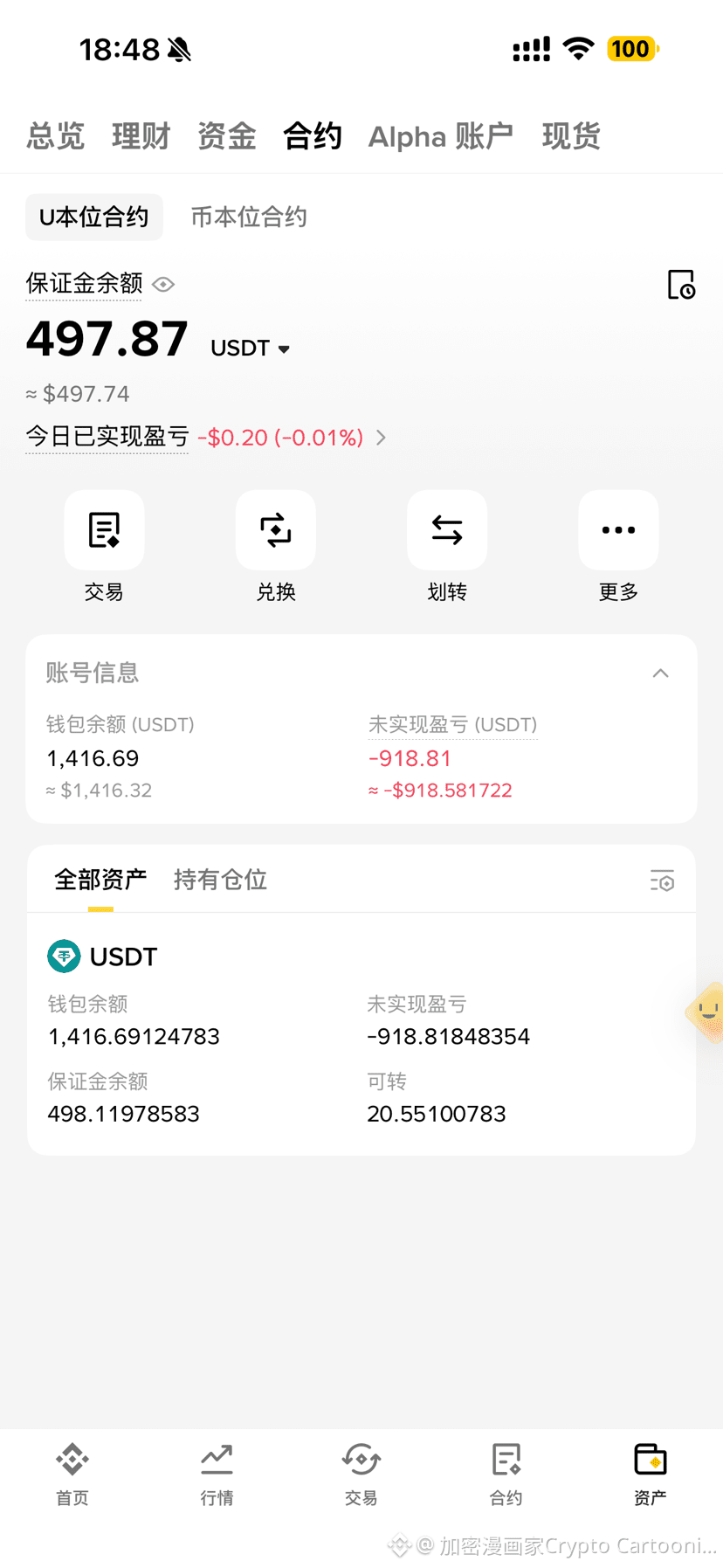This screenshot has height=1568, width=723.
Task: Collapse the 账号信息 section
Action: pyautogui.click(x=661, y=673)
